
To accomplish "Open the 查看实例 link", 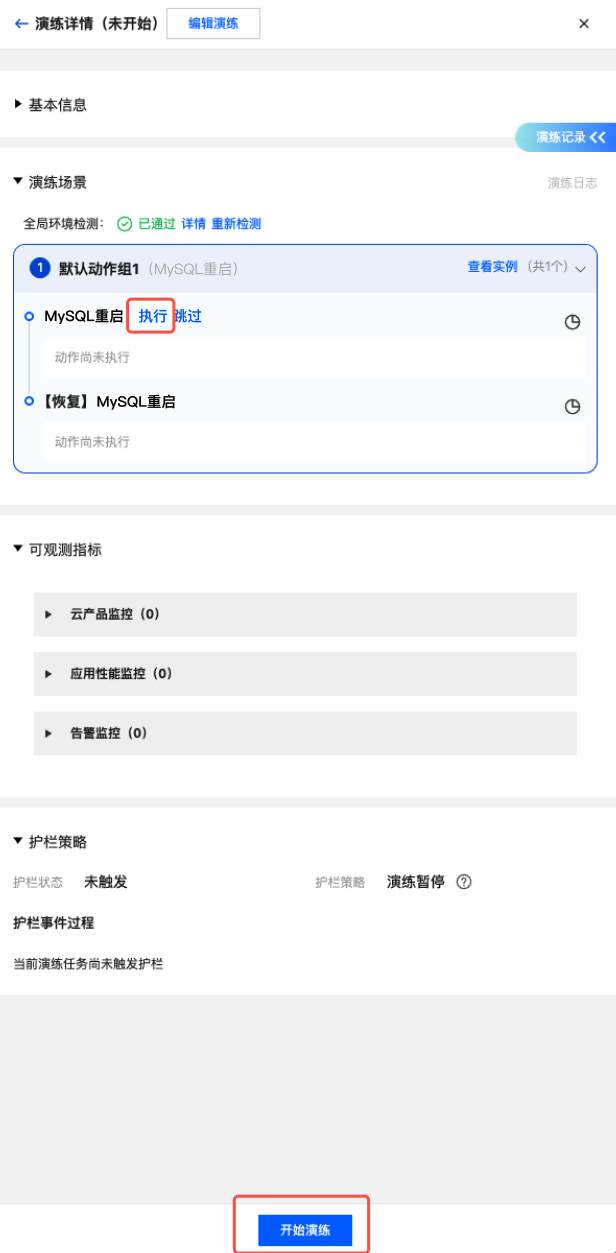I will point(492,267).
